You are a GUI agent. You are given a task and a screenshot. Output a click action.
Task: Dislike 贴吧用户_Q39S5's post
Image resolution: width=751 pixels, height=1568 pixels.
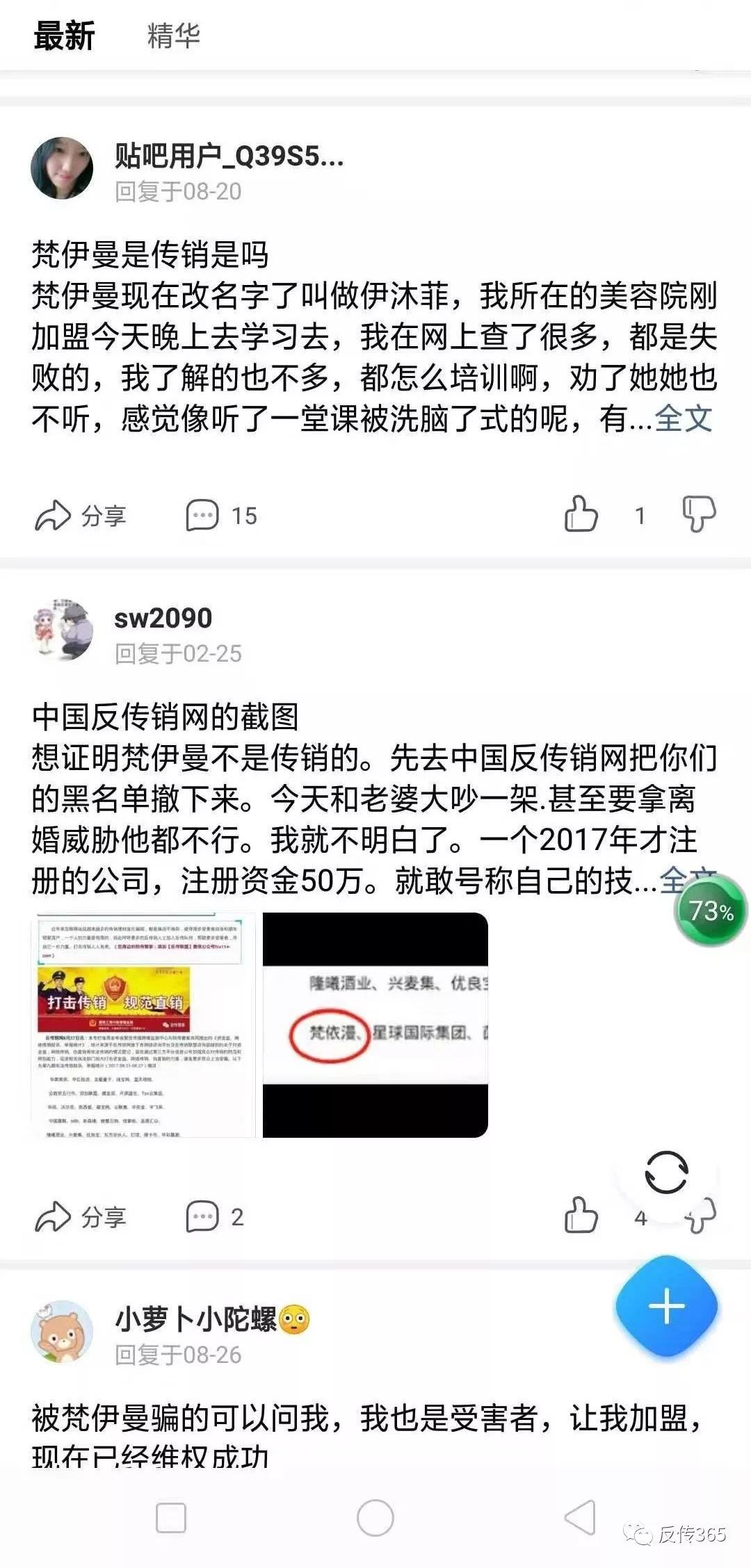(698, 514)
